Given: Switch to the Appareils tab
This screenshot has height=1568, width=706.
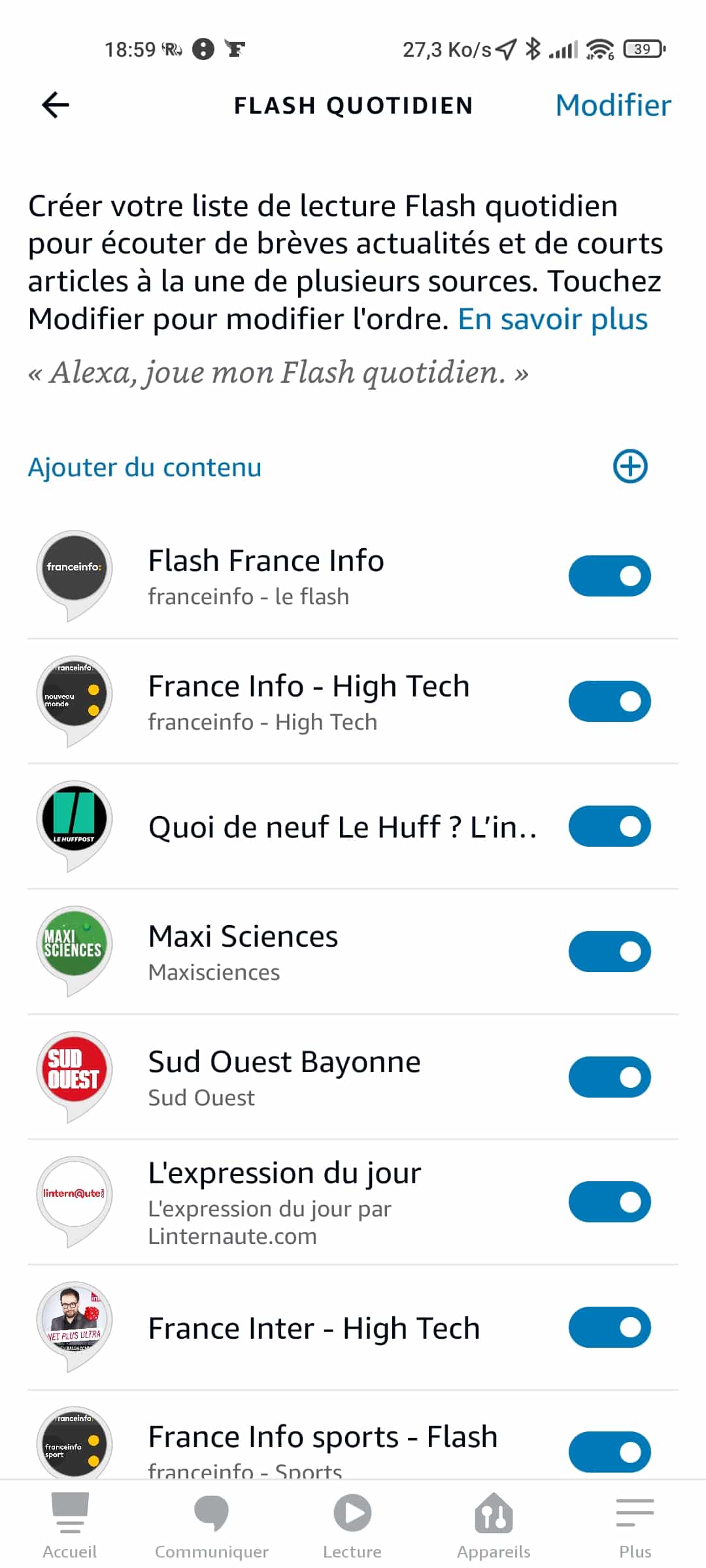Looking at the screenshot, I should 494,1526.
